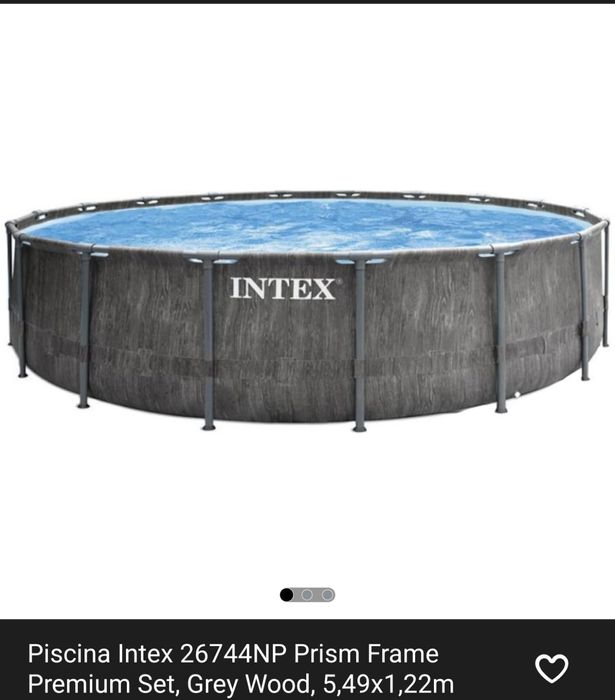615x700 pixels.
Task: Jump to the second photo via page dots
Action: click(x=307, y=595)
